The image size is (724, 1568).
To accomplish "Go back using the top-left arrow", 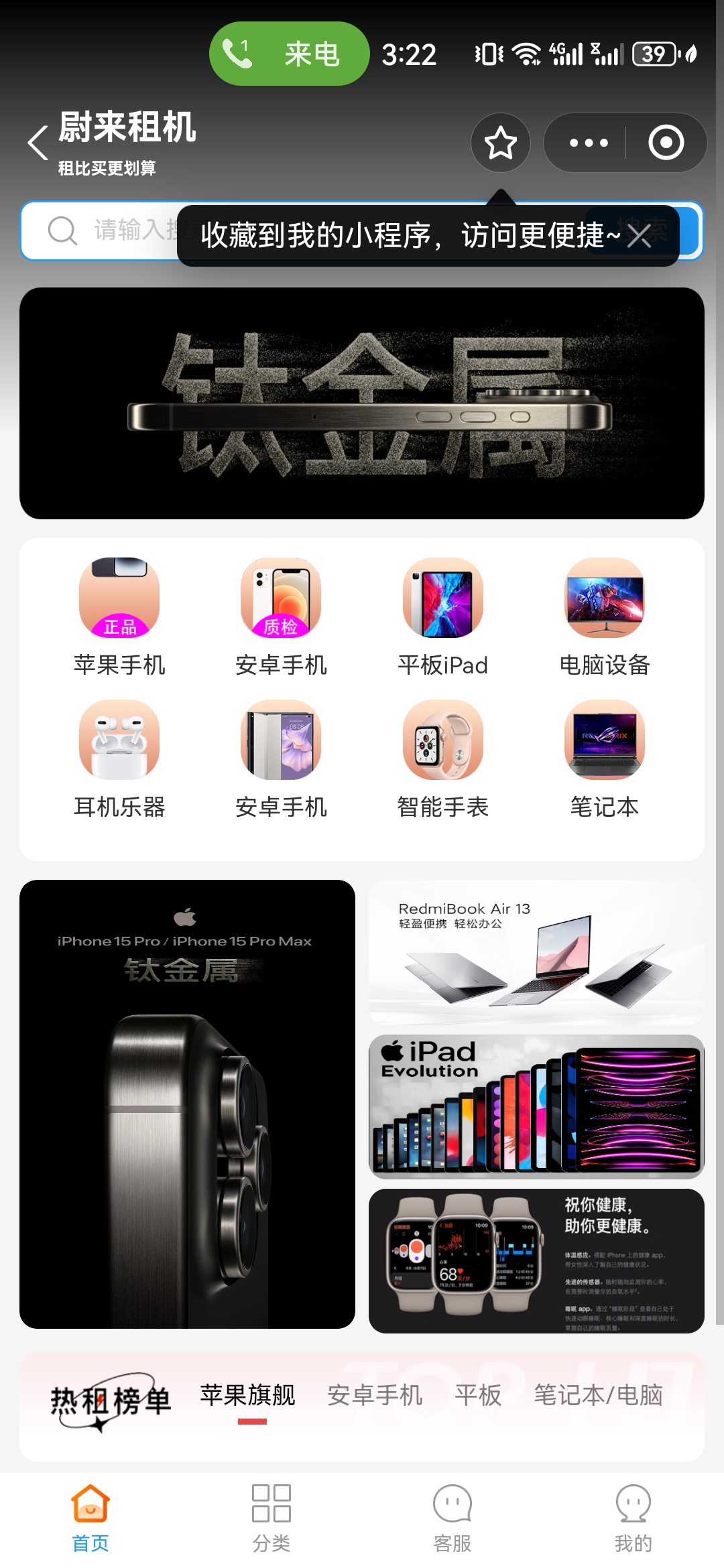I will [x=38, y=142].
